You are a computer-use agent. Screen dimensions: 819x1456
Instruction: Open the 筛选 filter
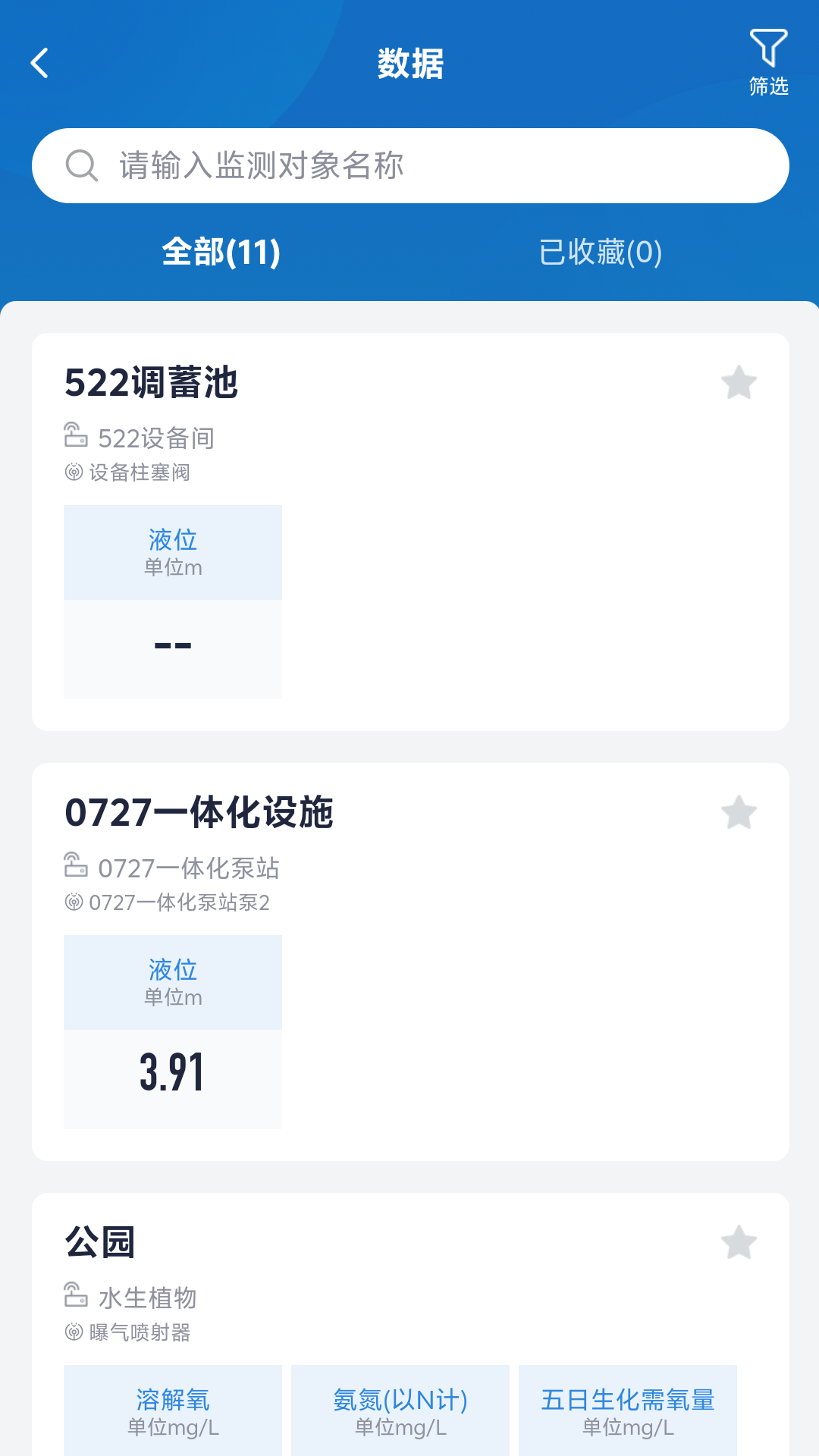click(768, 63)
